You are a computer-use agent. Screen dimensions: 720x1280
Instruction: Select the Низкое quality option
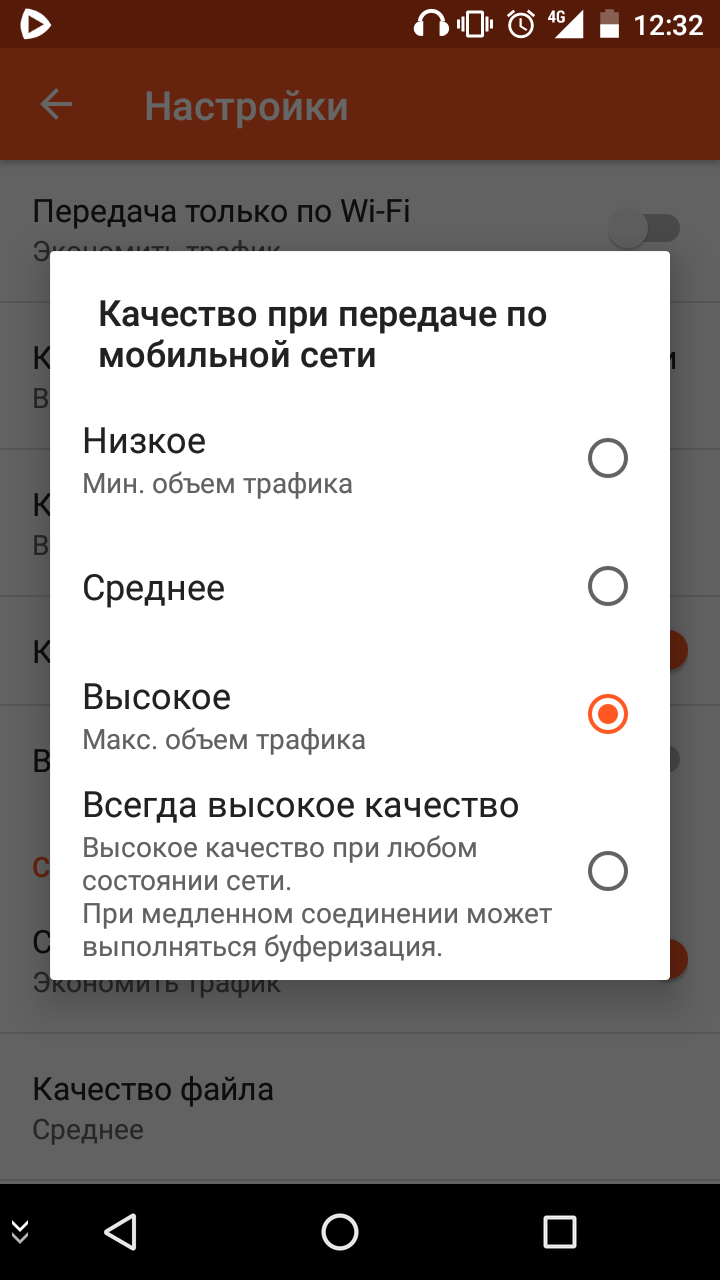point(360,459)
